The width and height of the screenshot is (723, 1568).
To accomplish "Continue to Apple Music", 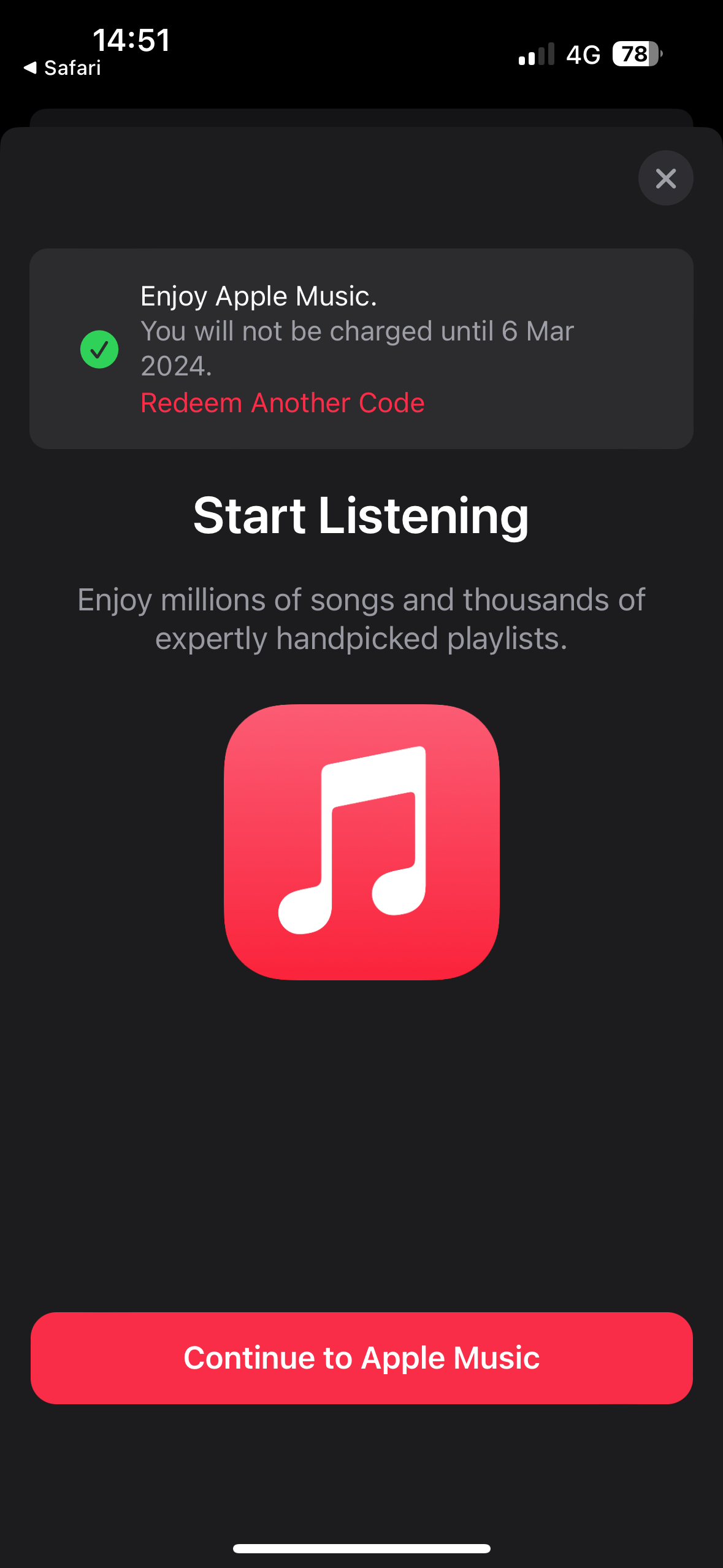I will [x=361, y=1358].
